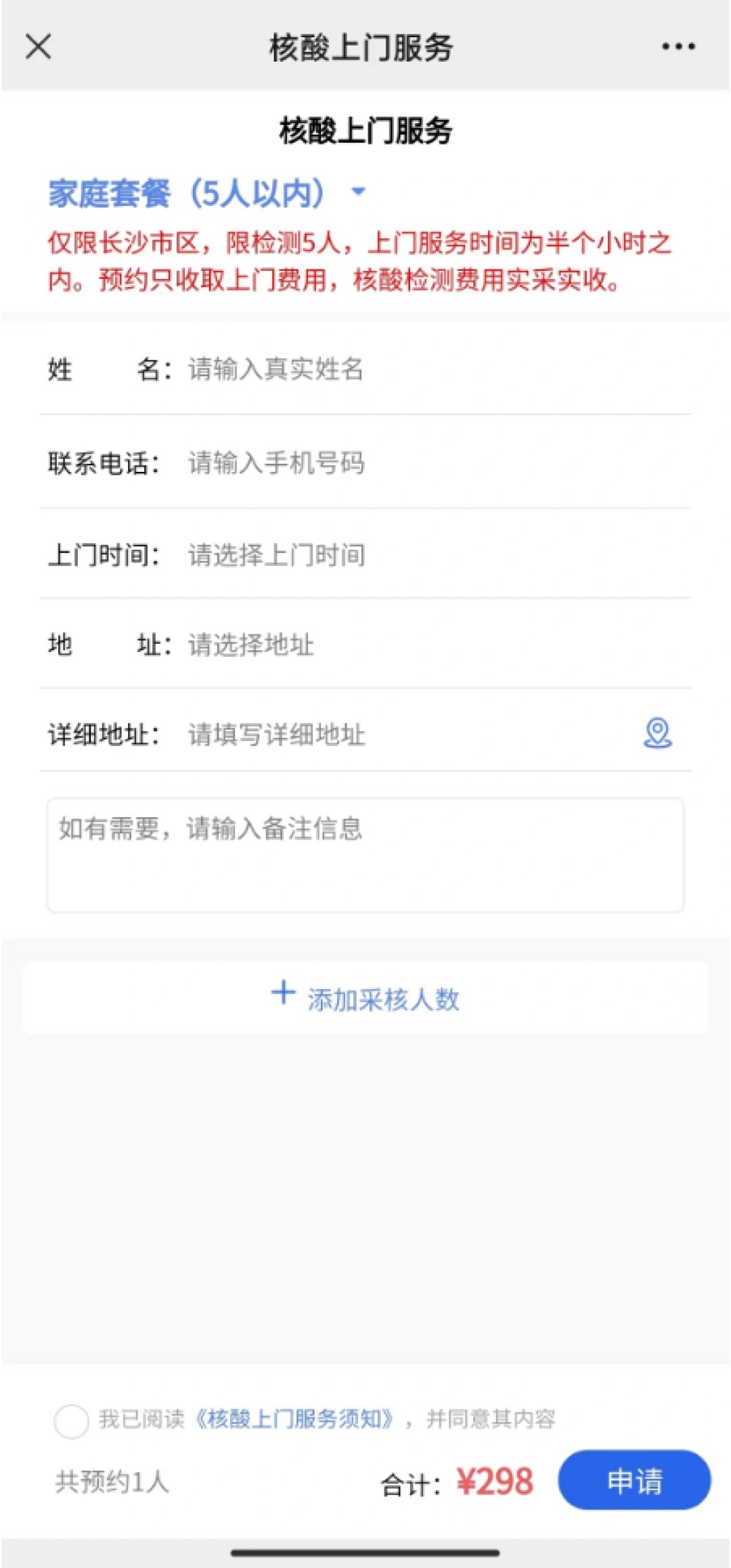Viewport: 731px width, 1568px height.
Task: Check the 我已阅读 agreement checkbox
Action: [x=71, y=1421]
